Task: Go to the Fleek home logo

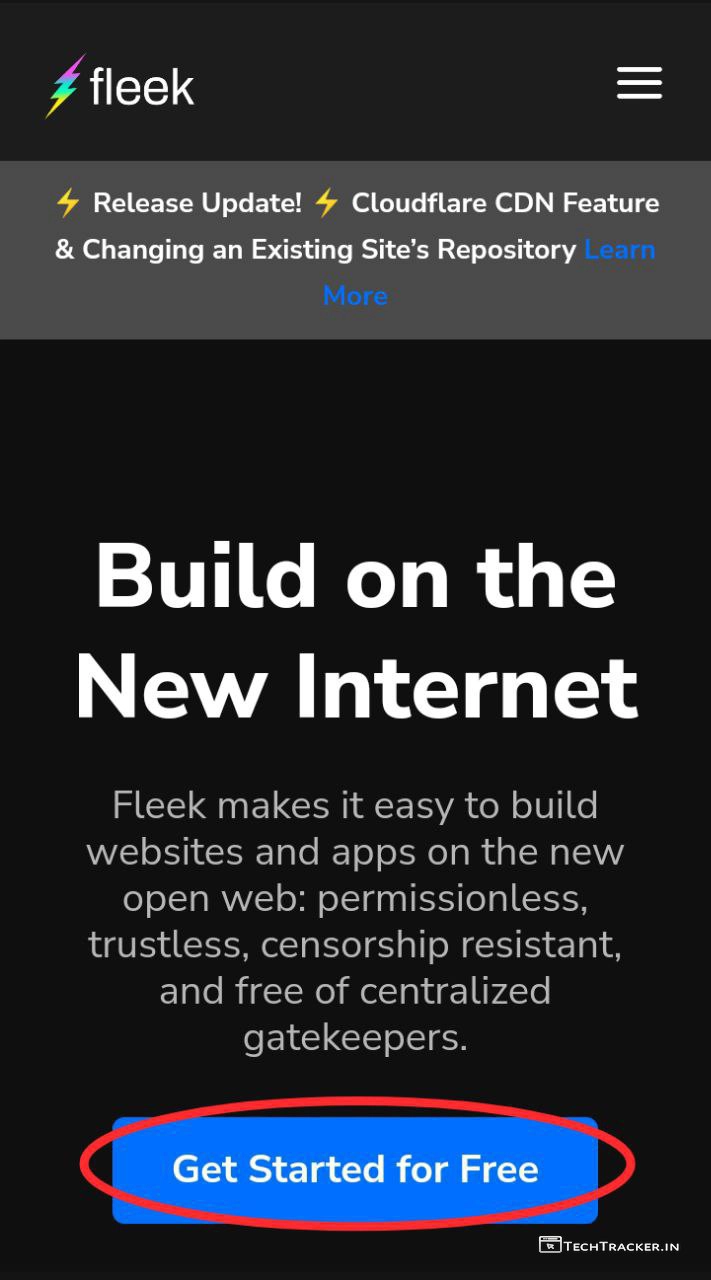Action: (121, 87)
